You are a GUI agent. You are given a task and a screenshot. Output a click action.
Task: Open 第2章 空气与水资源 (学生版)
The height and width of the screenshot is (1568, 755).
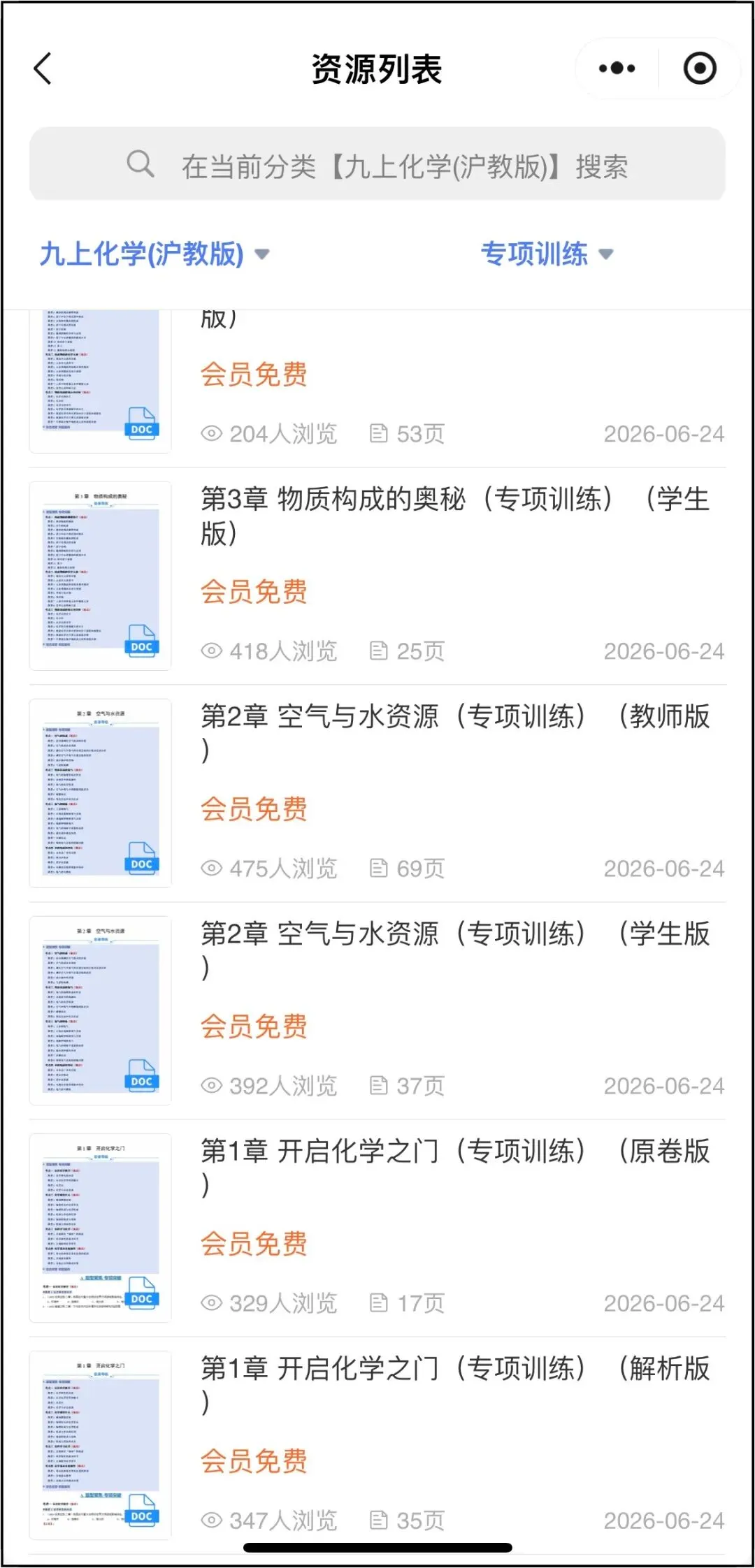pyautogui.click(x=377, y=1010)
